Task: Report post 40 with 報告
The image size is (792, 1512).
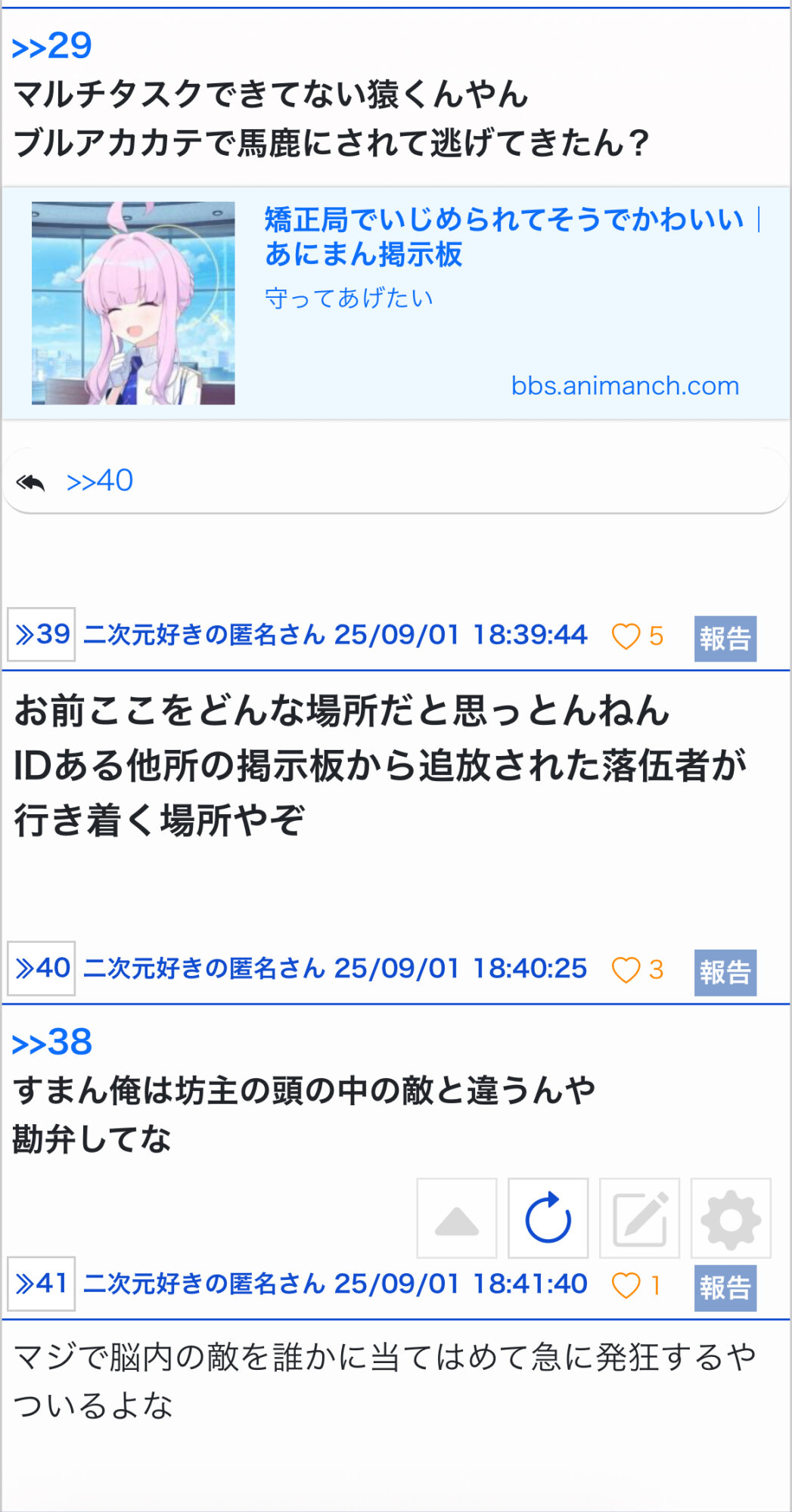Action: tap(725, 972)
